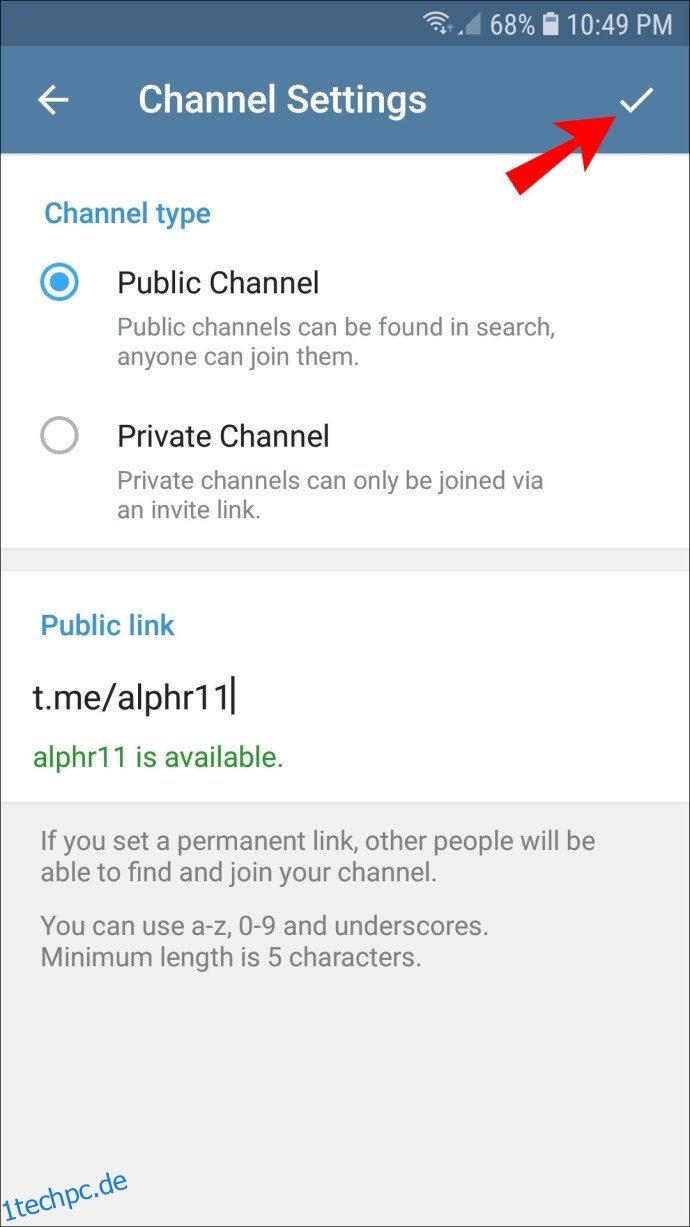The height and width of the screenshot is (1227, 690).
Task: Choose the Private Channel option
Action: [59, 436]
